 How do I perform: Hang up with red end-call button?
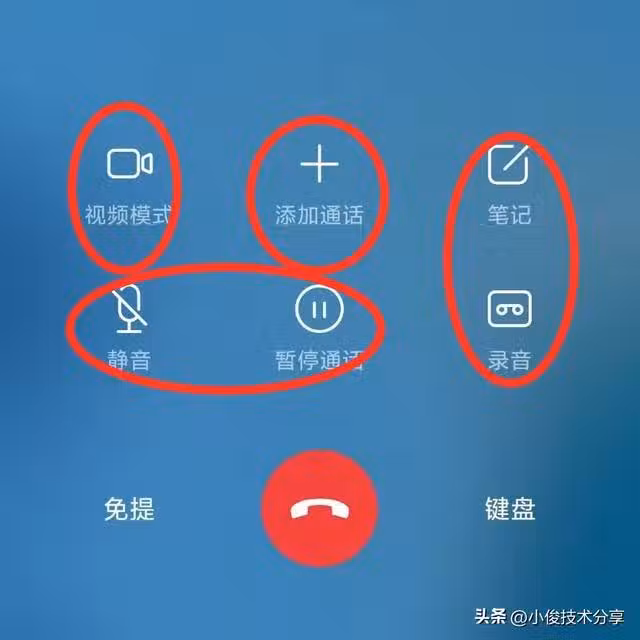pyautogui.click(x=319, y=508)
